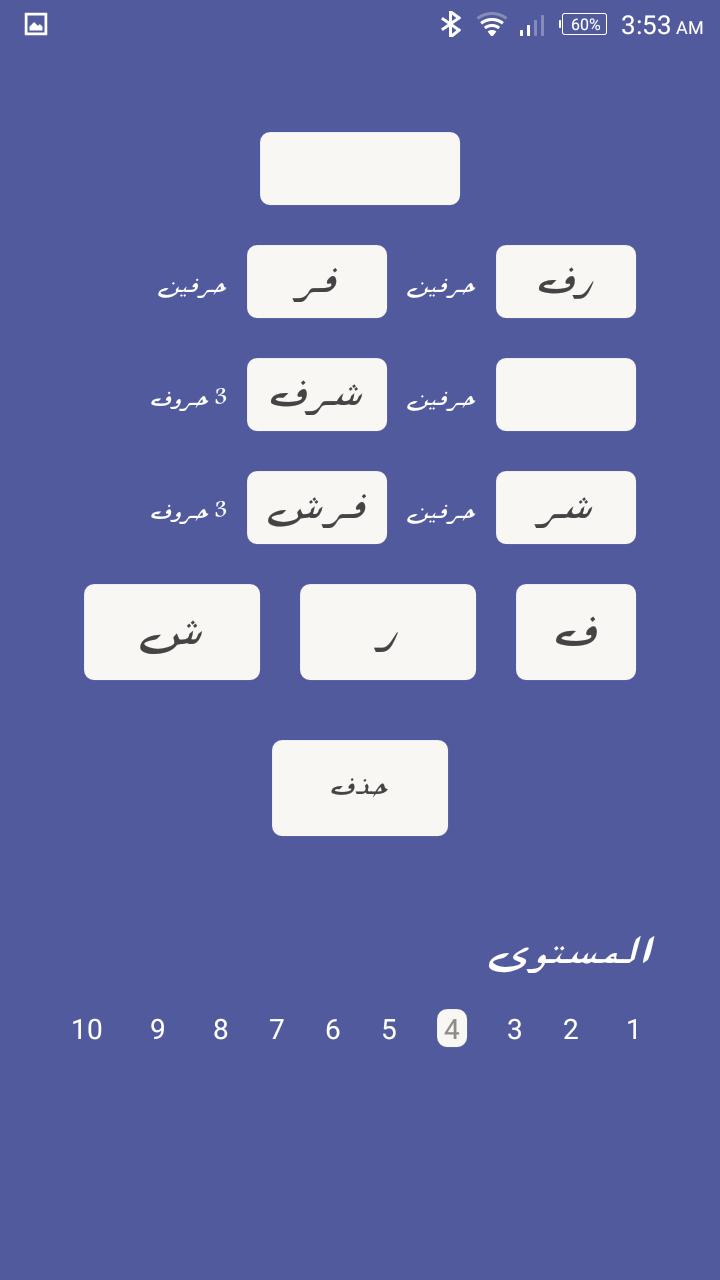Go to level 10
The image size is (720, 1280).
(x=87, y=1029)
